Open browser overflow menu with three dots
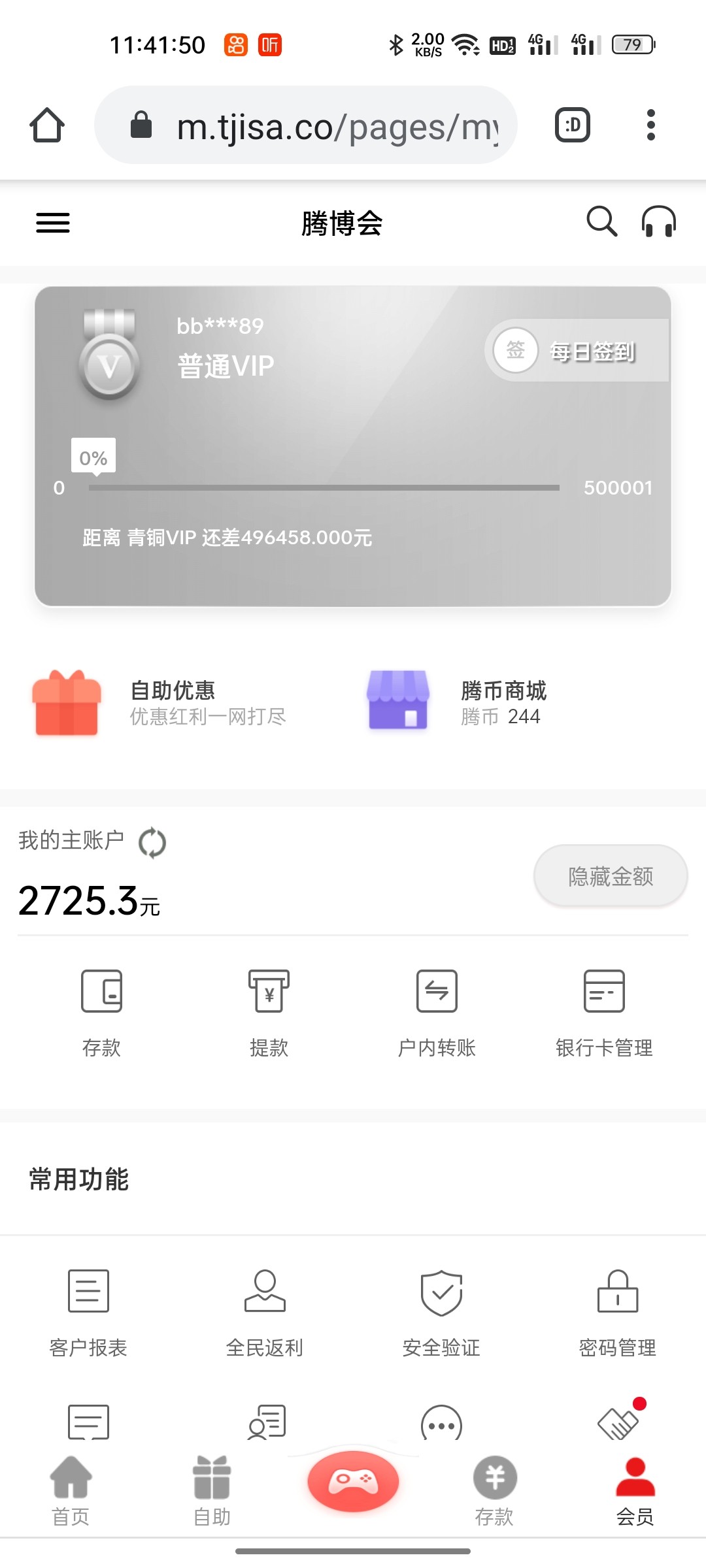The height and width of the screenshot is (1568, 706). [650, 125]
